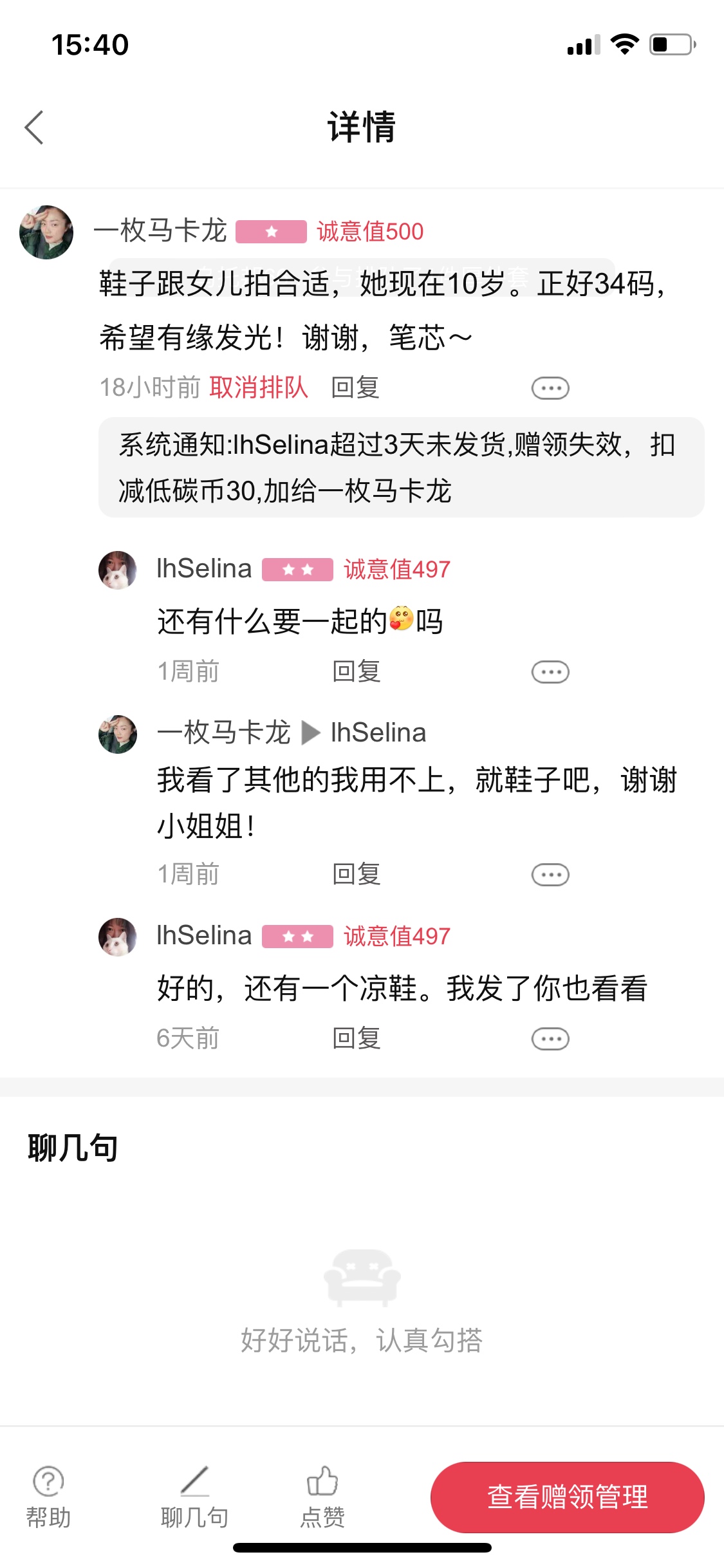Screen dimensions: 724x1568
Task: Reply to 一枚马卡龙's 18小时前 comment
Action: 355,387
